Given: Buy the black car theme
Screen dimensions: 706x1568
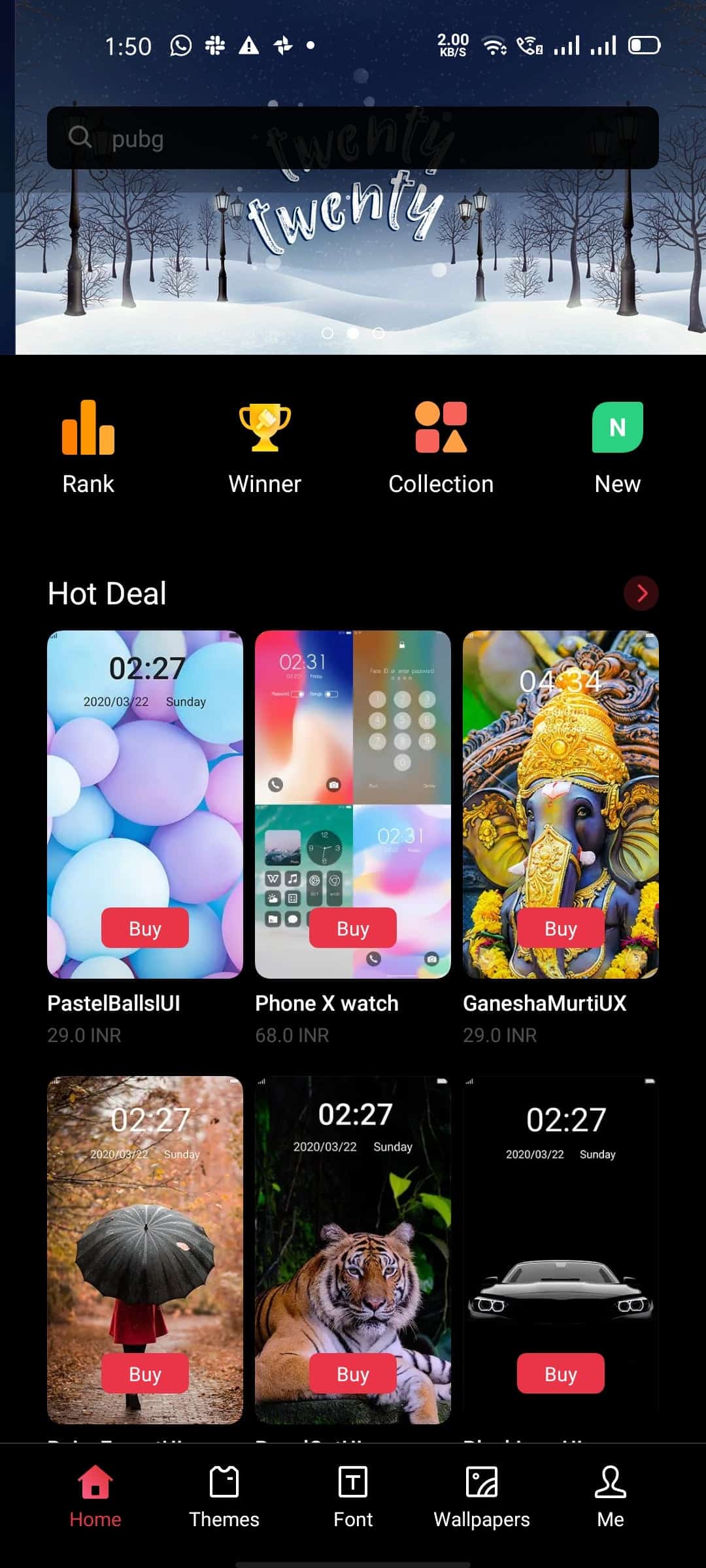Looking at the screenshot, I should point(561,1373).
